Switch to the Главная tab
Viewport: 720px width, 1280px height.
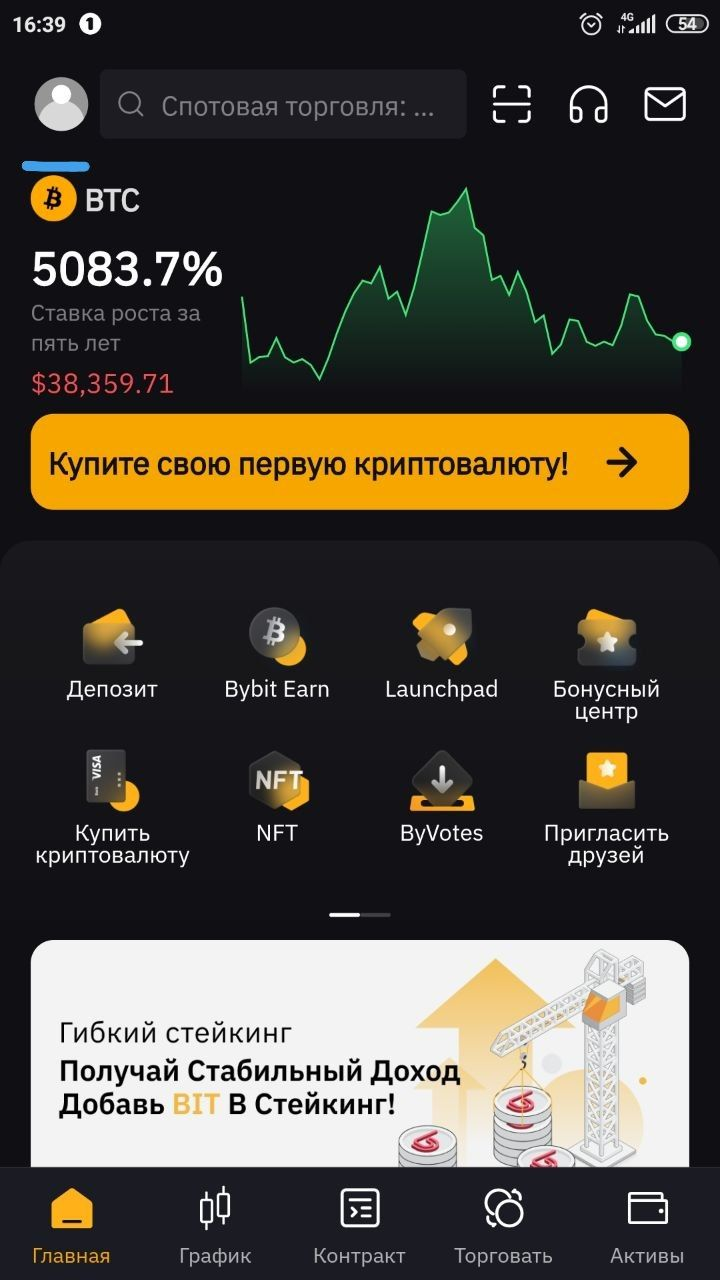[x=71, y=1226]
